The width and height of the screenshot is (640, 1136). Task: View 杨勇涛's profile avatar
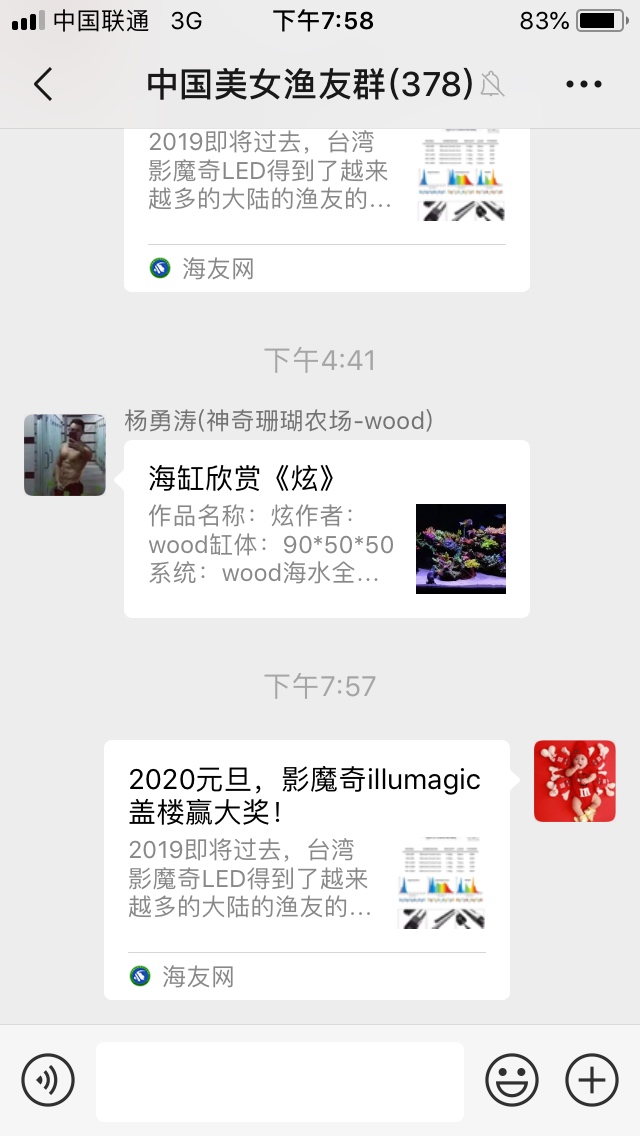[65, 455]
